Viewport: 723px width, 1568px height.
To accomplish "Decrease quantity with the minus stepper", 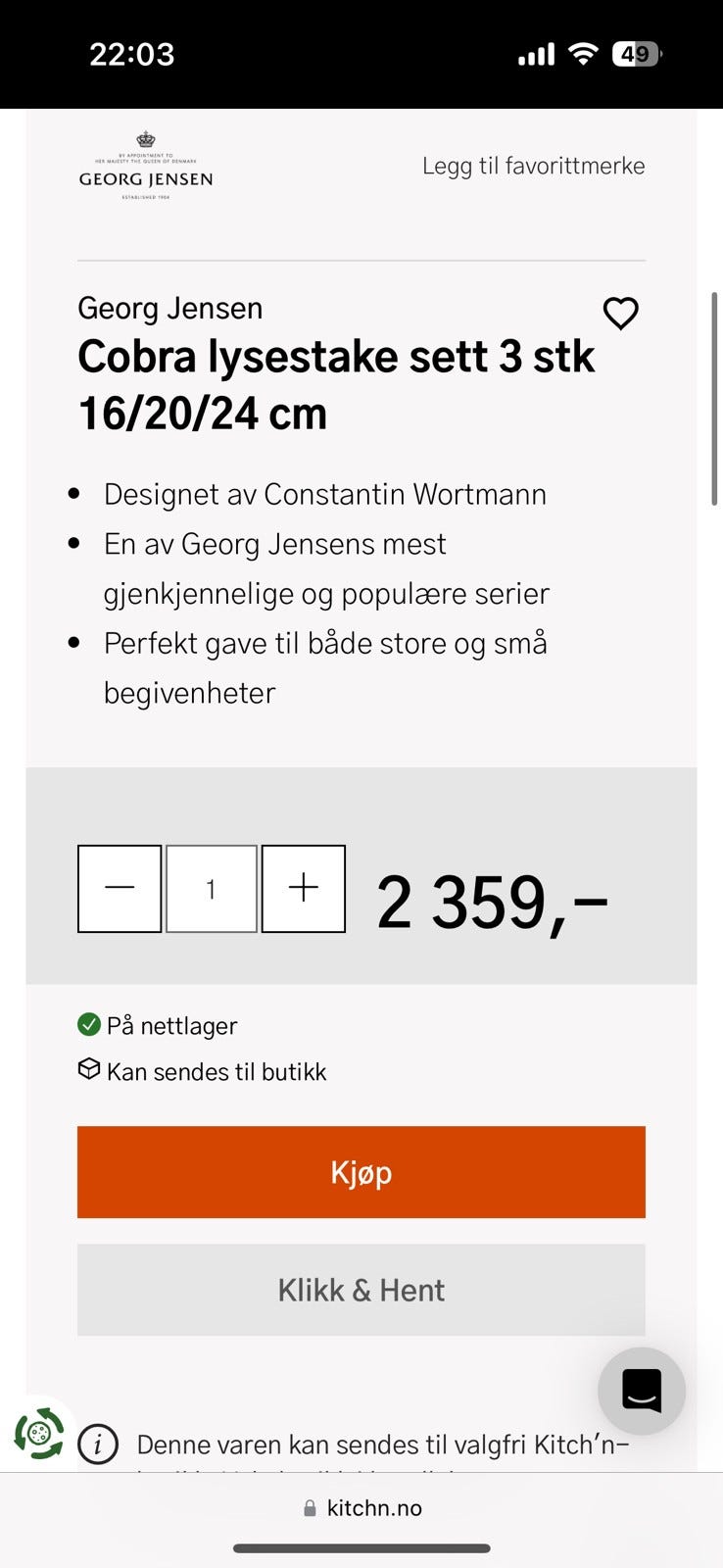I will tap(120, 888).
